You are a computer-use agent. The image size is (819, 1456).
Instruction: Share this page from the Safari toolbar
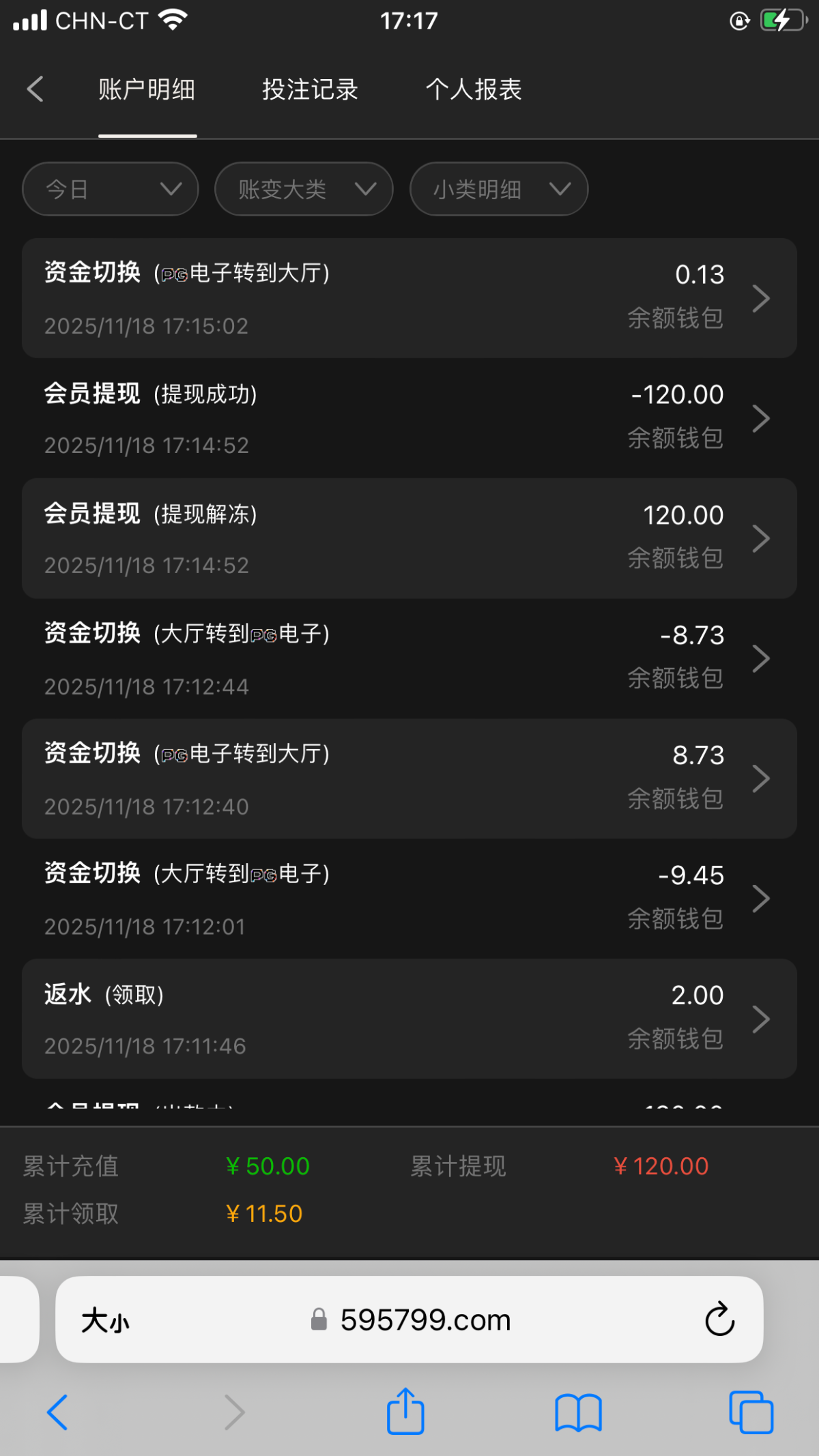point(405,1412)
